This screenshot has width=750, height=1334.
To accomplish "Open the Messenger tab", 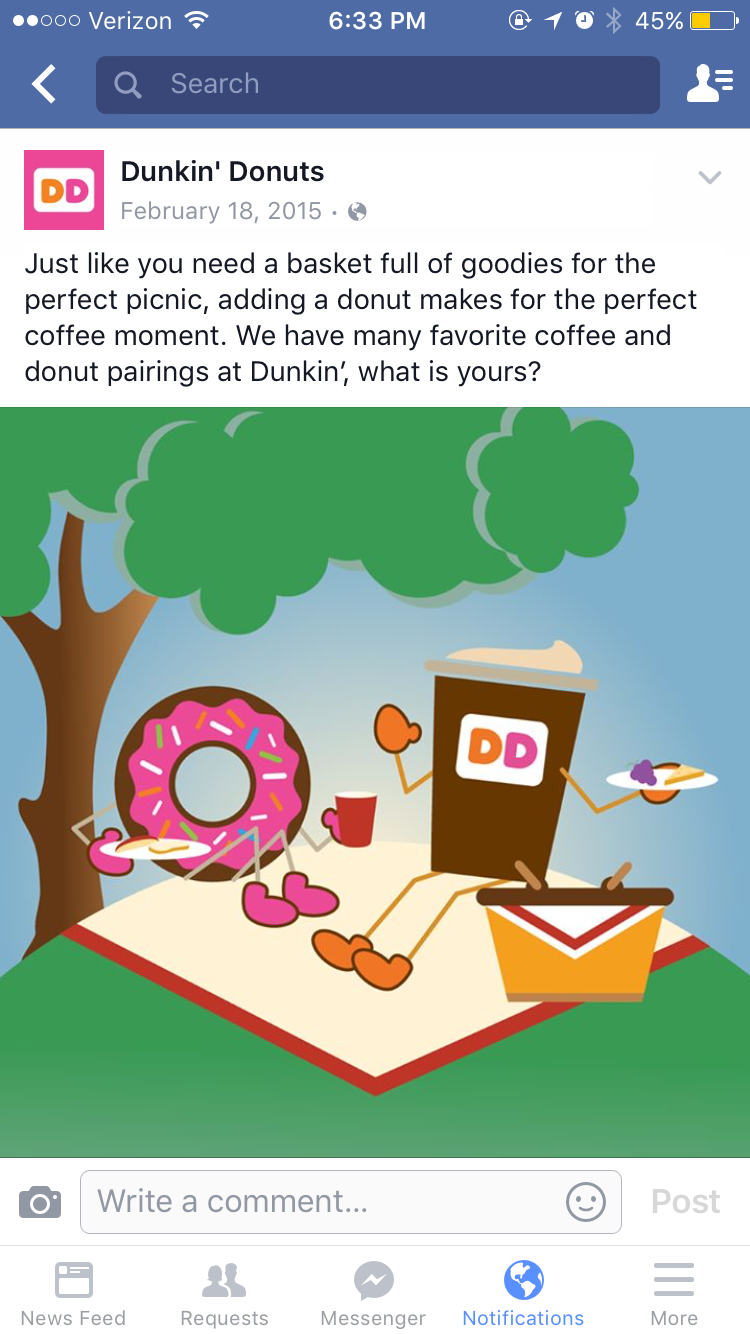I will [x=373, y=1292].
